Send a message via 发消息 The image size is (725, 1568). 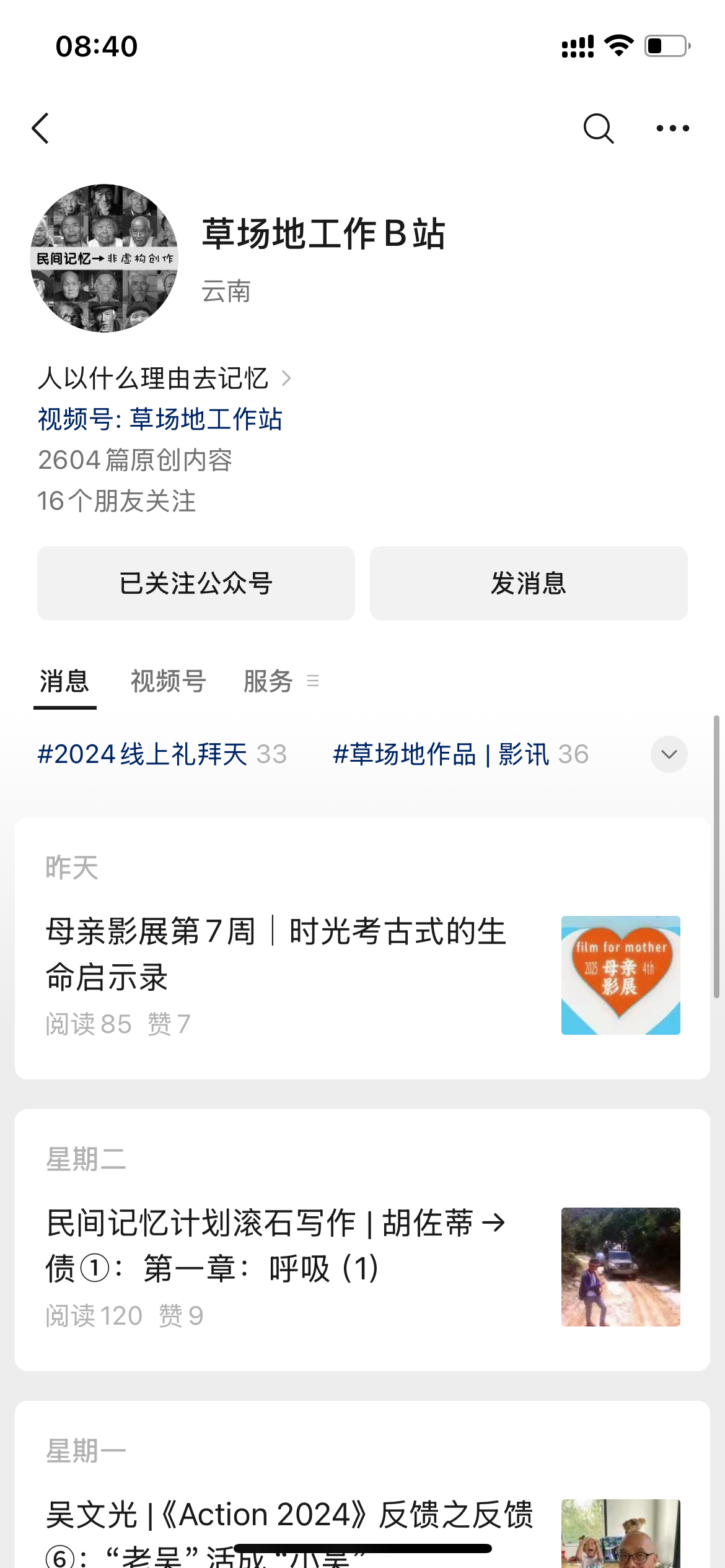pos(529,583)
